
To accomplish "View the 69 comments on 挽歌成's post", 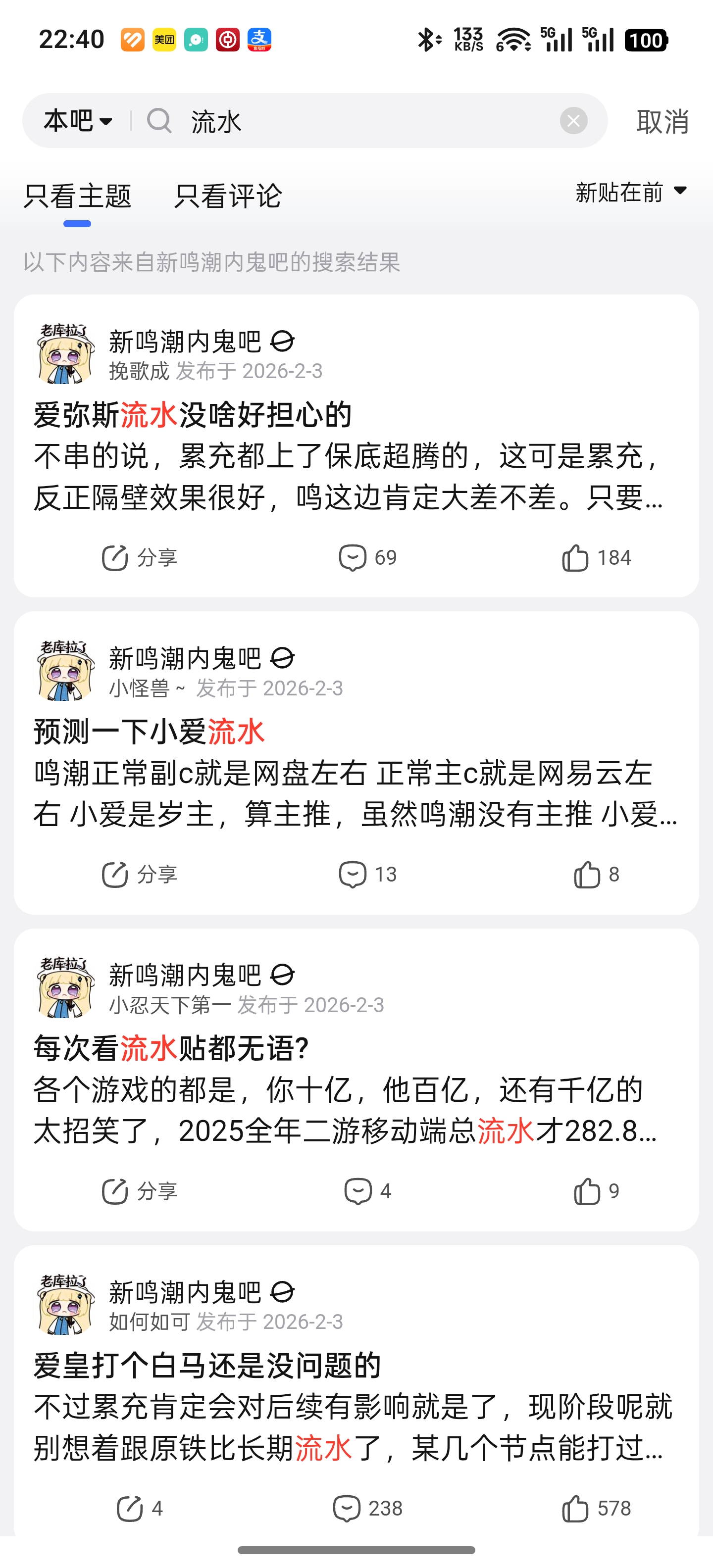I will click(x=368, y=558).
